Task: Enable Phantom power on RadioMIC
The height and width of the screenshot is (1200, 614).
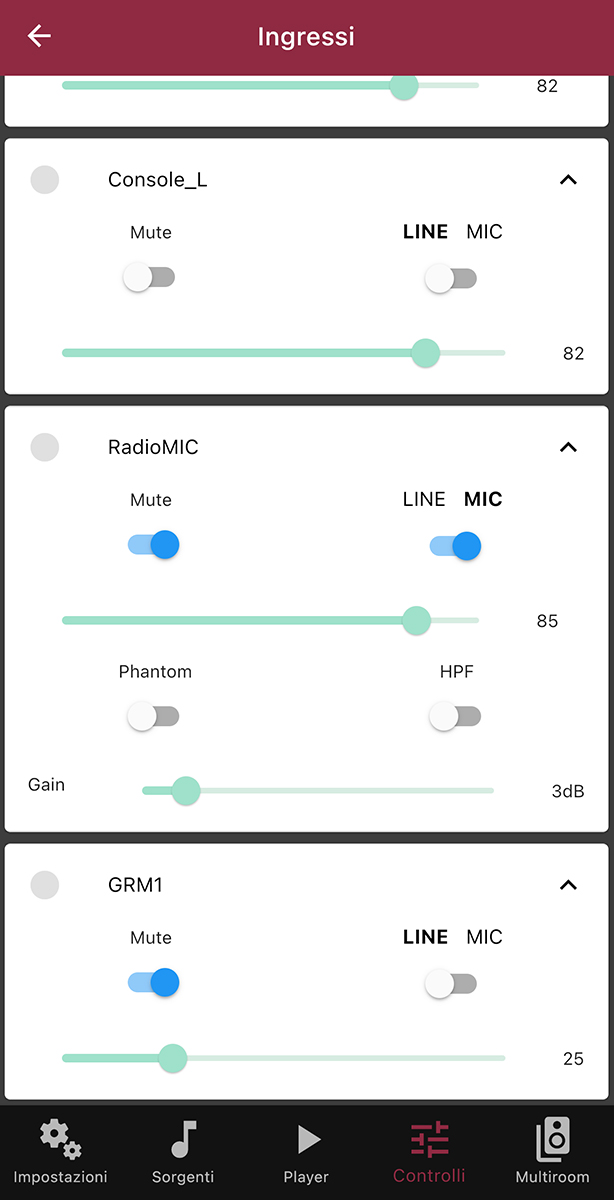Action: click(x=153, y=716)
